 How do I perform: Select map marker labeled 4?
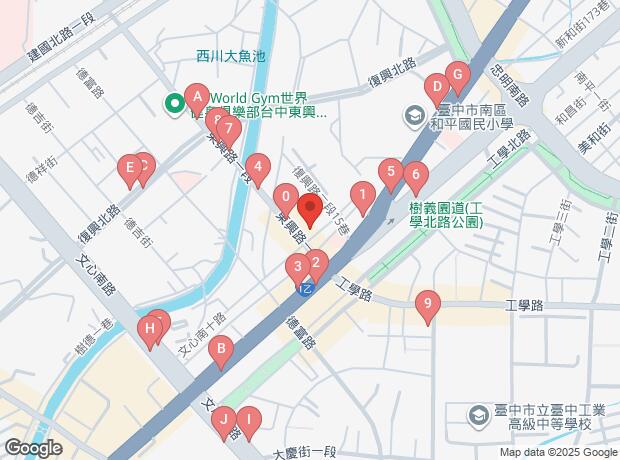[258, 167]
